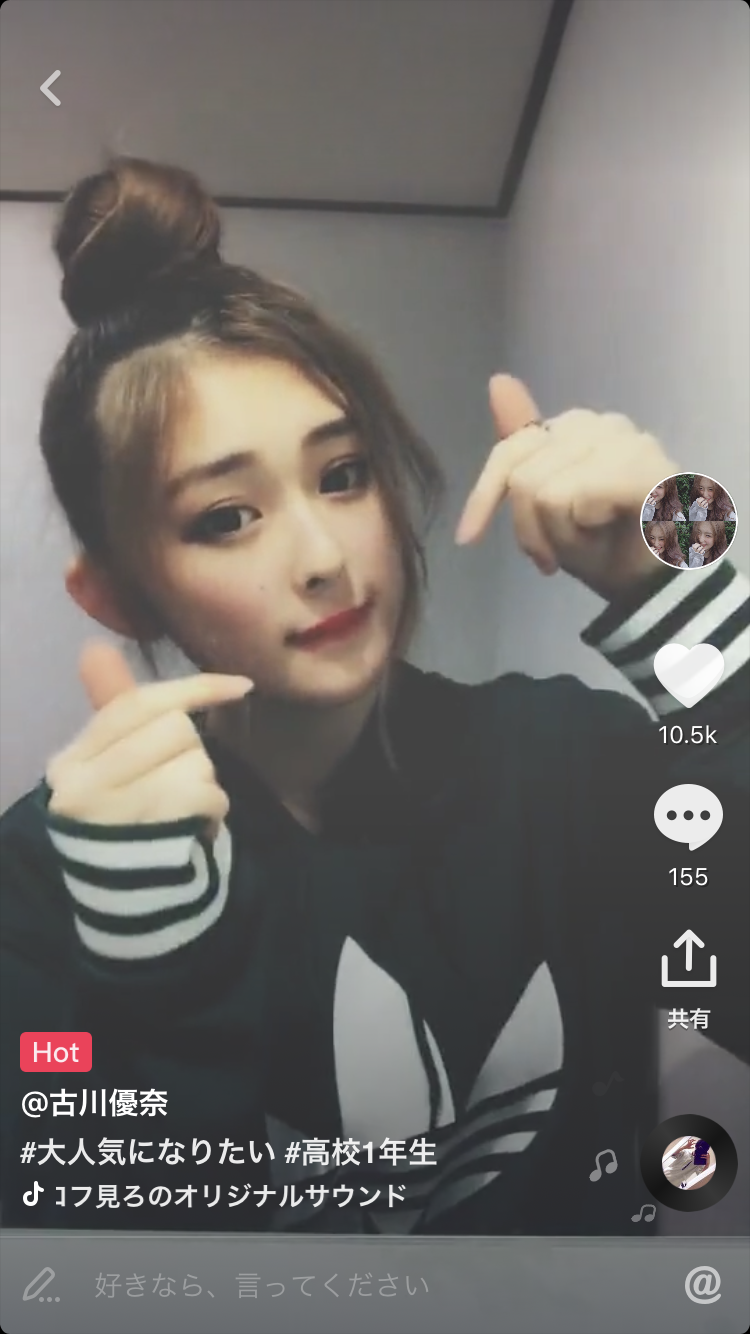Viewport: 750px width, 1334px height.
Task: Mention someone with the @ icon
Action: coord(703,1285)
